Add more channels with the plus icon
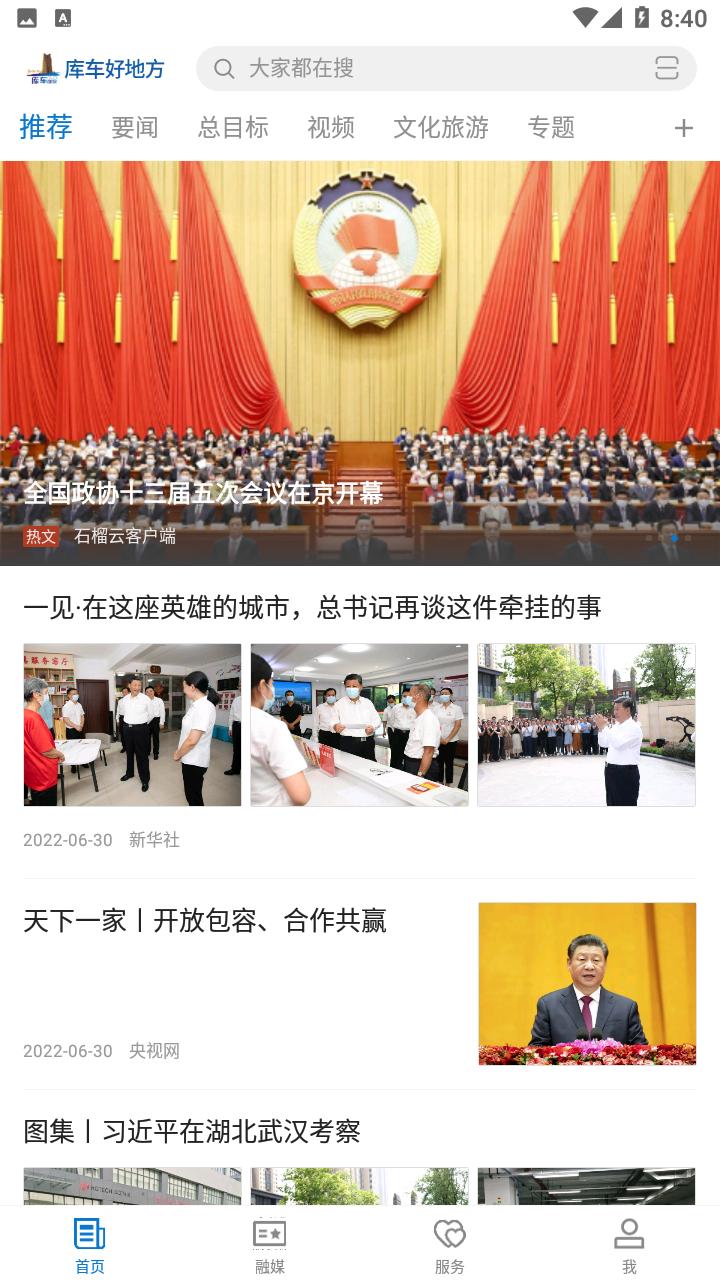This screenshot has height=1280, width=720. 683,128
